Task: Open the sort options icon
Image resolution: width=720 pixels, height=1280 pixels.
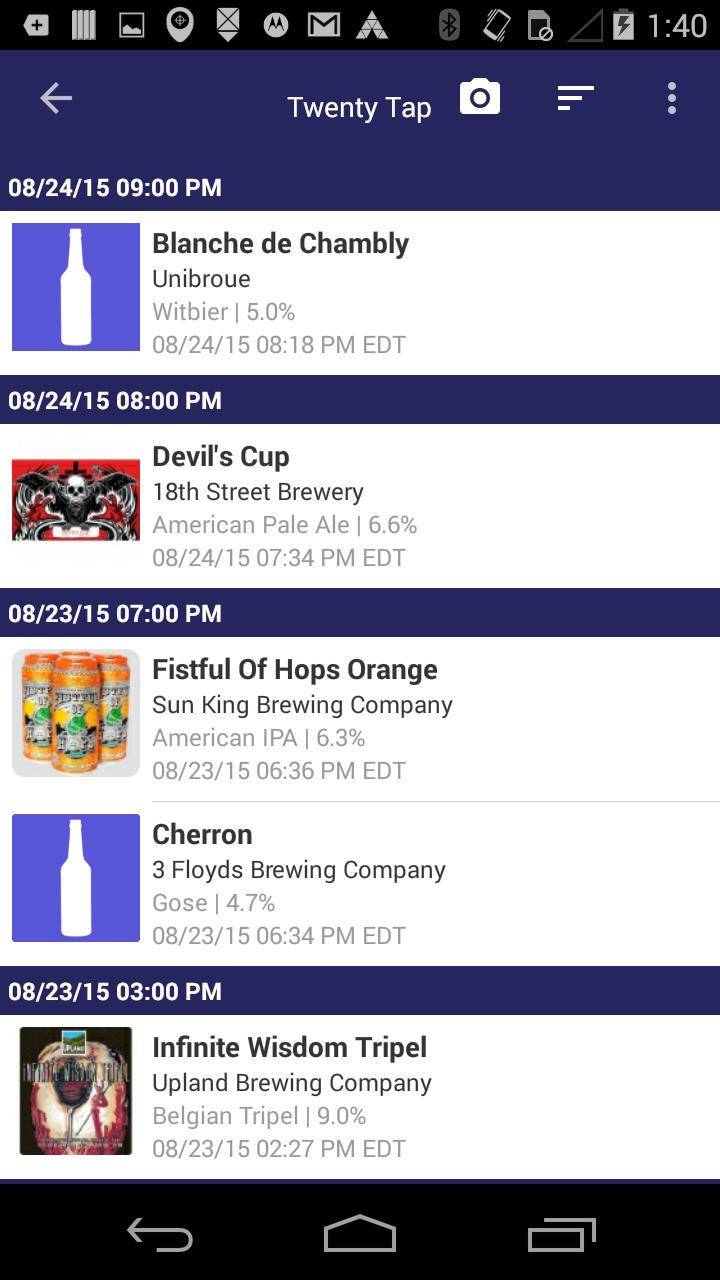Action: pyautogui.click(x=574, y=97)
